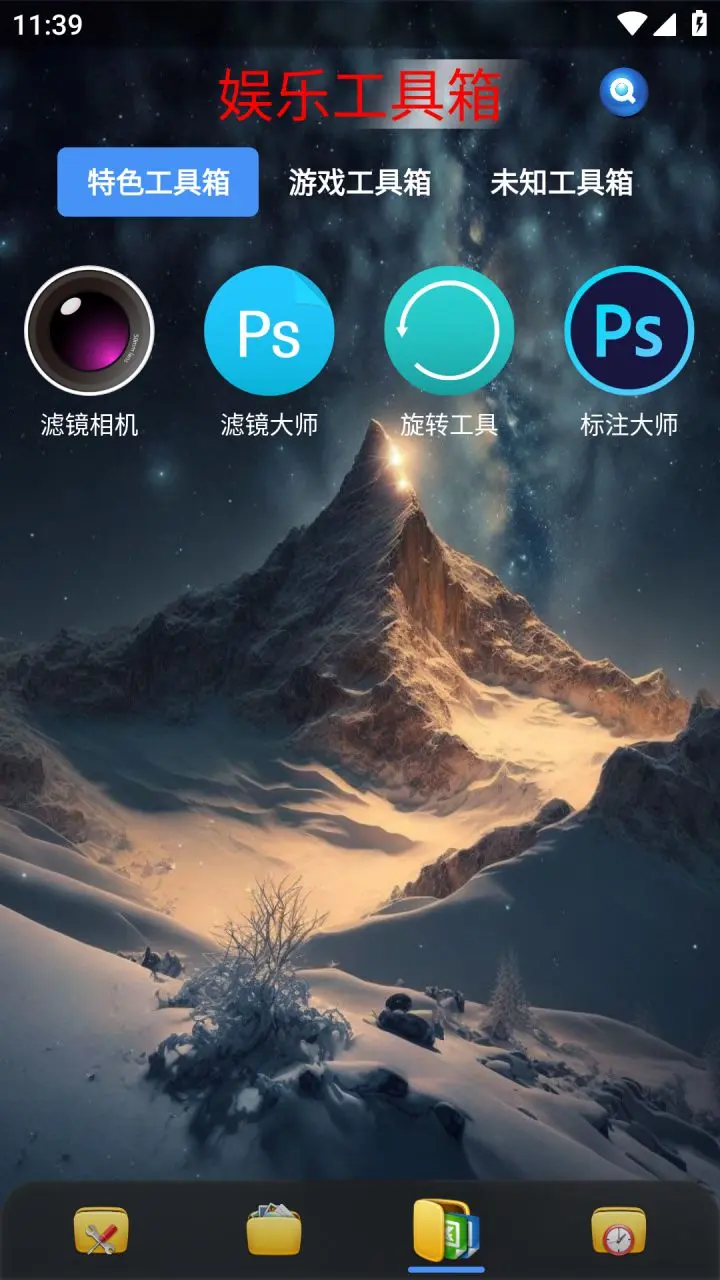Launch the 标注大师 tool

[629, 331]
